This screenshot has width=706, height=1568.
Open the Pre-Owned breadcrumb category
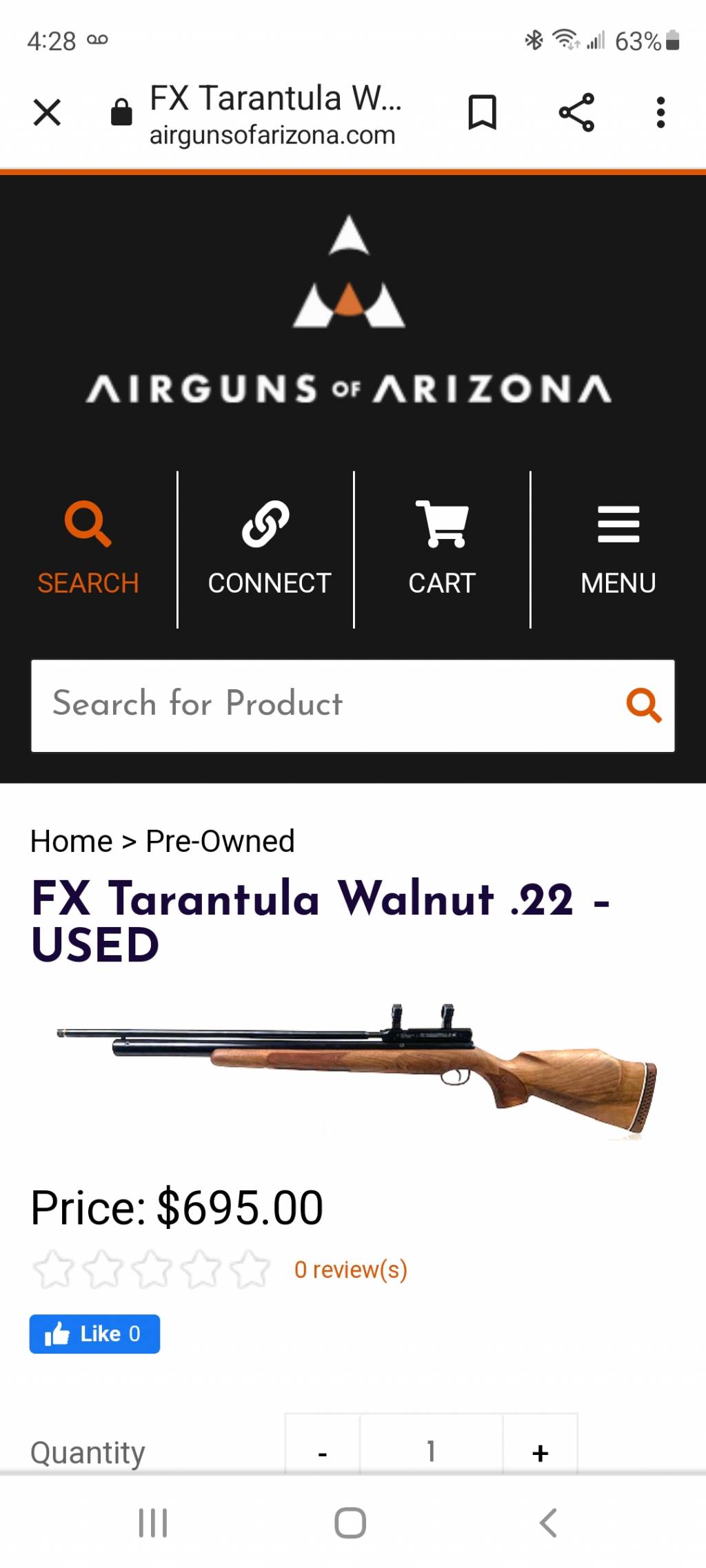coord(220,841)
